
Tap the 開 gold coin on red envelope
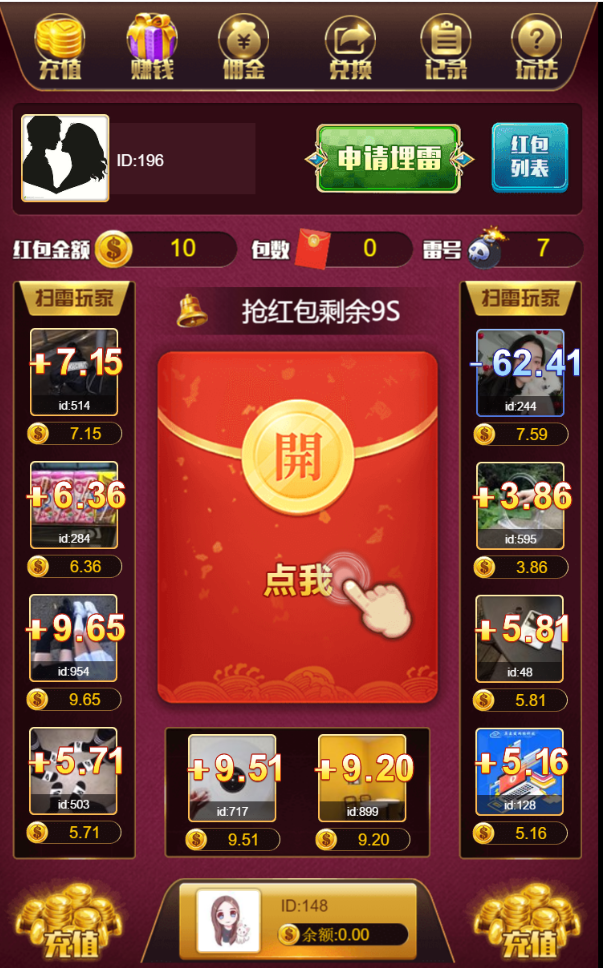click(x=297, y=455)
